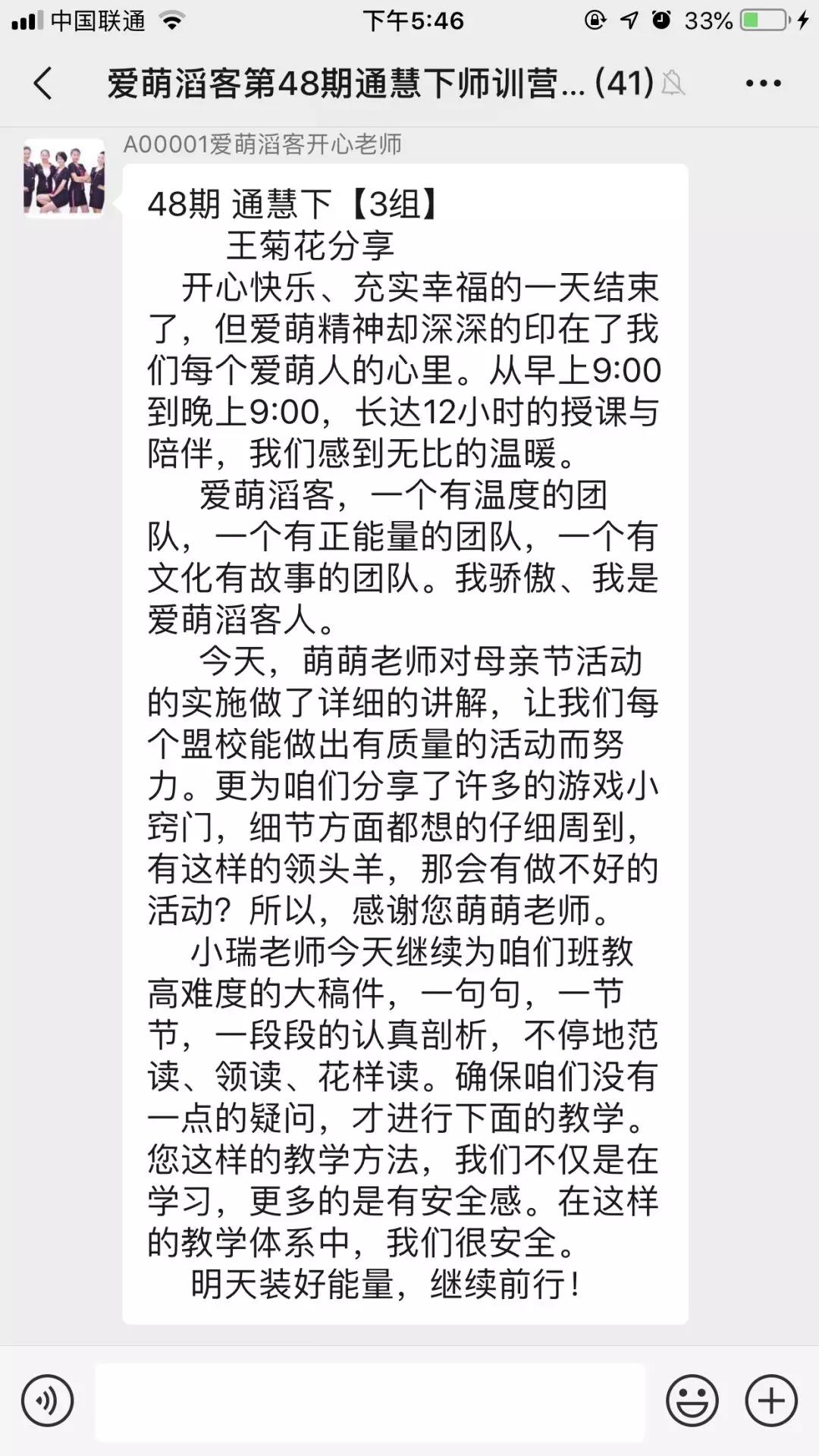
Task: Focus the message text field
Action: point(370,1401)
